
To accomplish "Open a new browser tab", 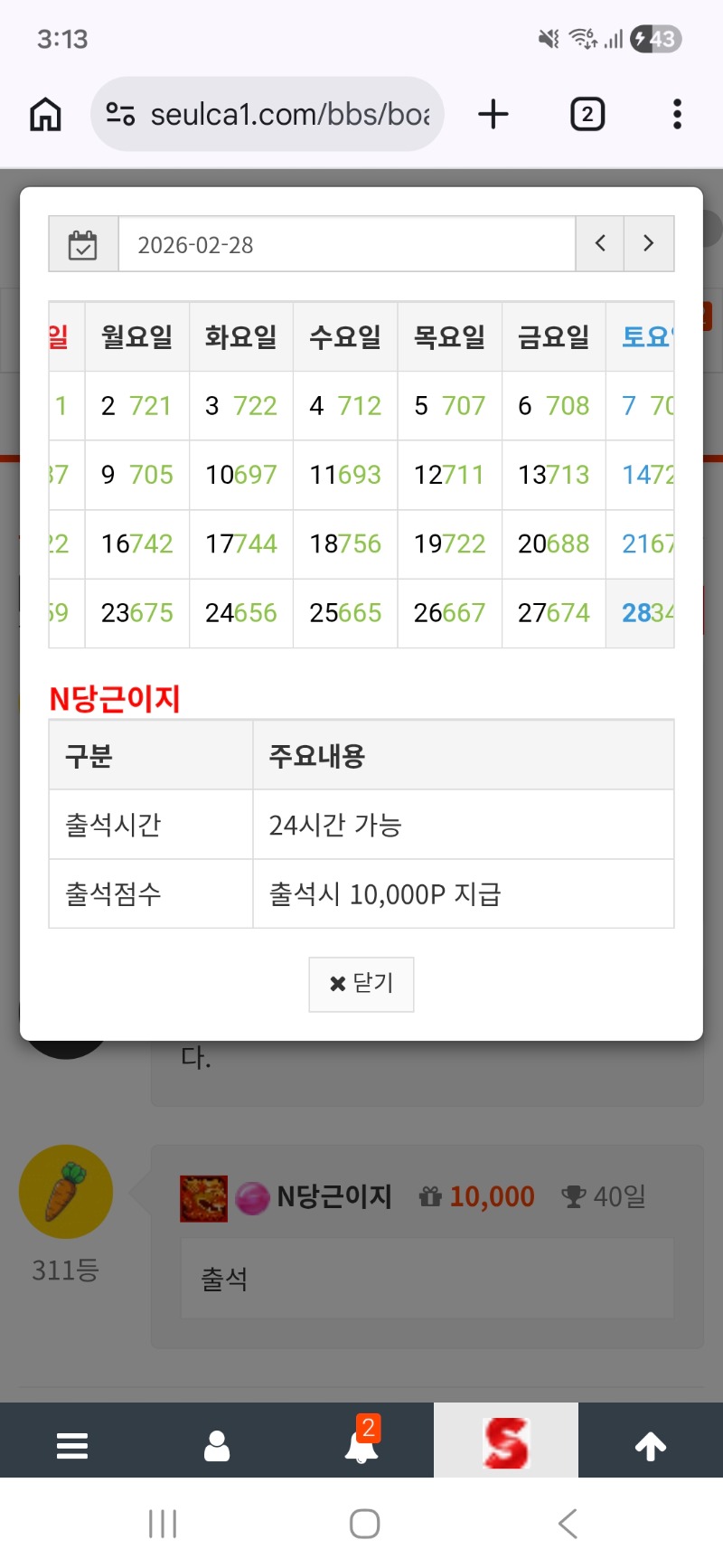I will (x=493, y=115).
